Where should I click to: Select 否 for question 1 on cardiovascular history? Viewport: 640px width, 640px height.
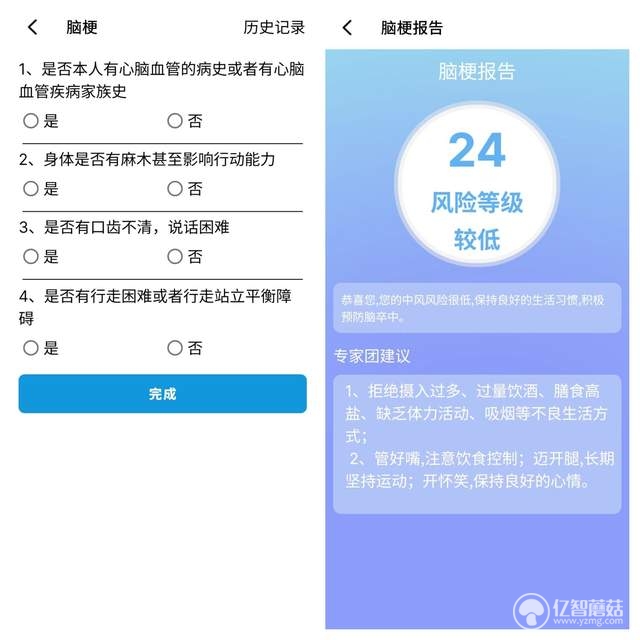(x=175, y=121)
